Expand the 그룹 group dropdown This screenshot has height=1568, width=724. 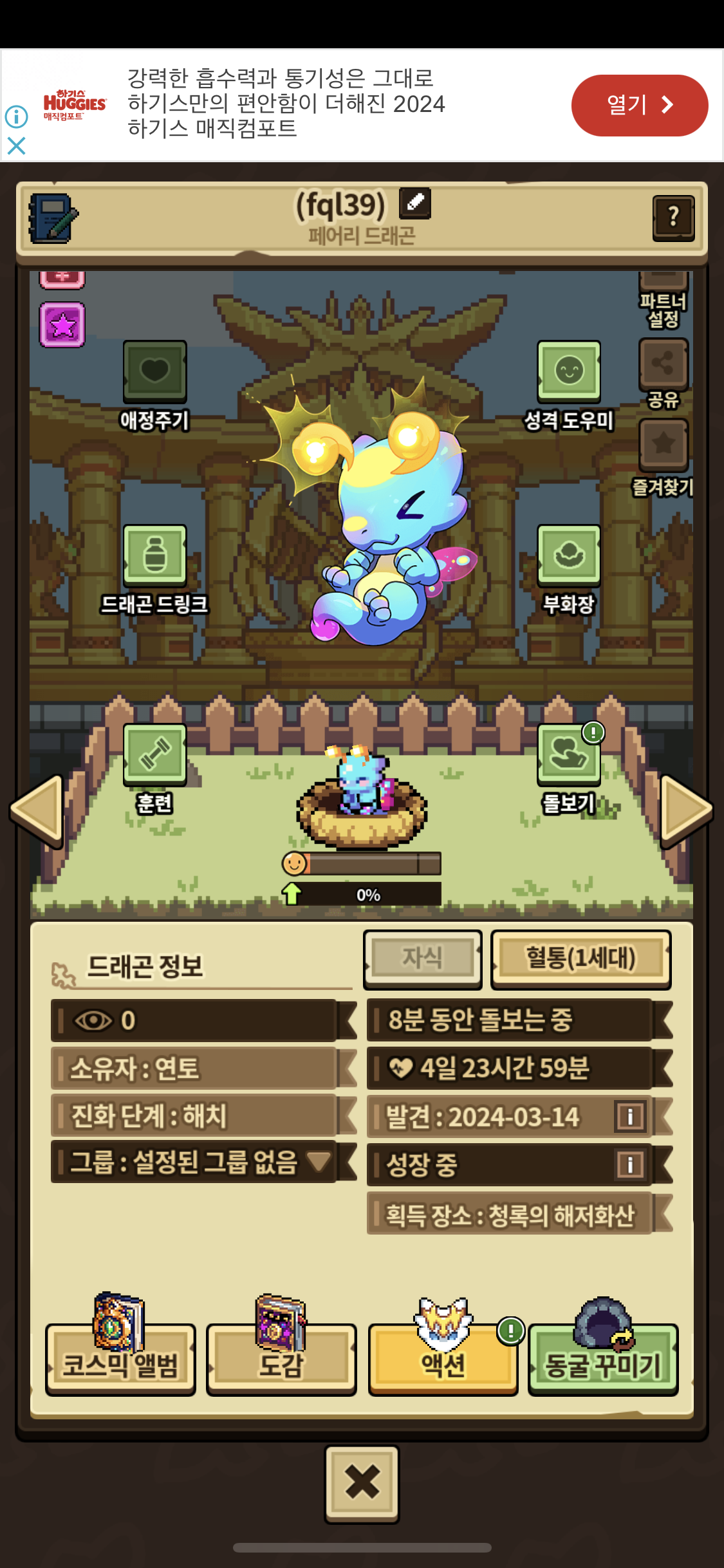point(318,1162)
